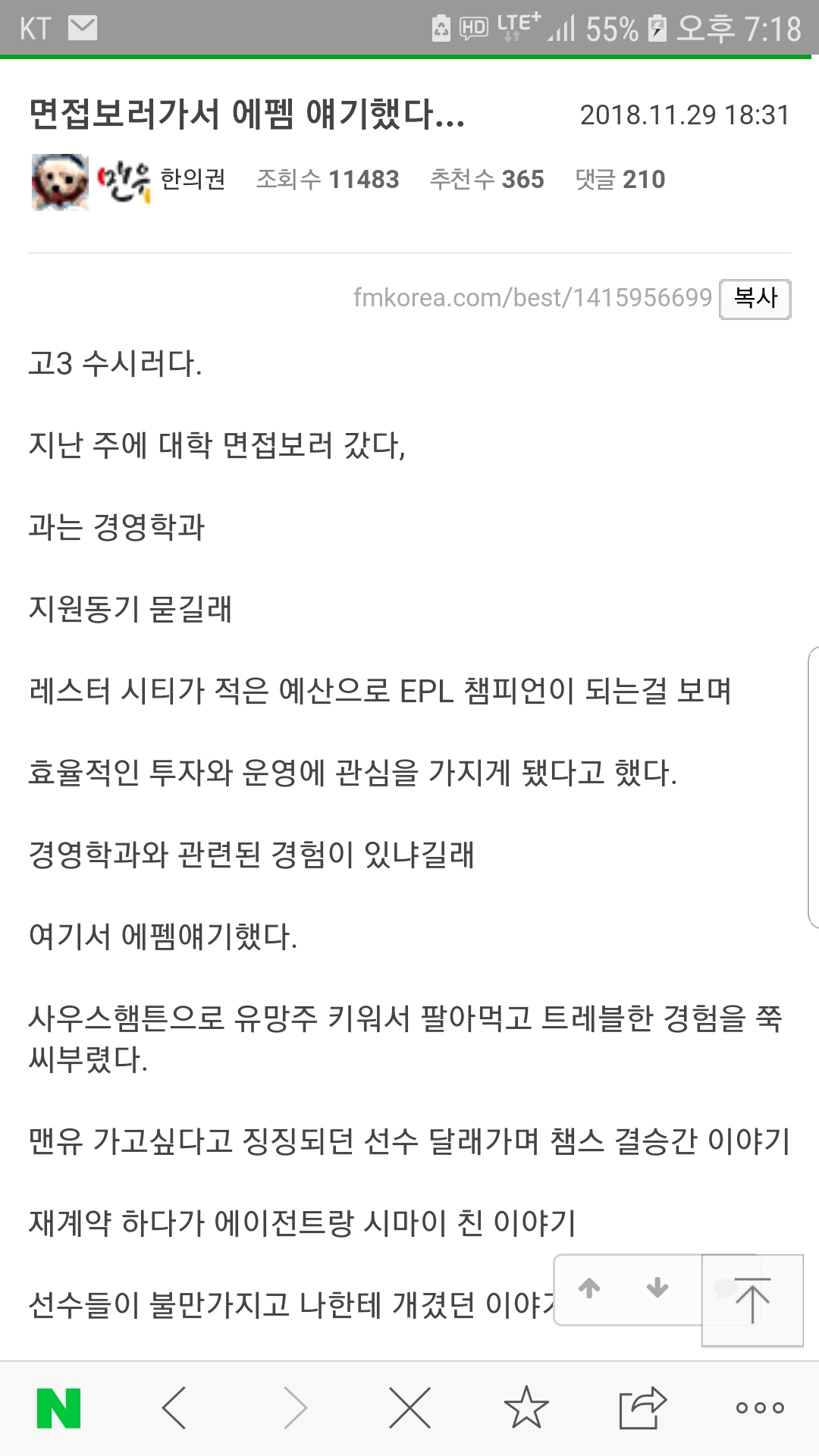Open author 한의권's profile

pos(193,180)
